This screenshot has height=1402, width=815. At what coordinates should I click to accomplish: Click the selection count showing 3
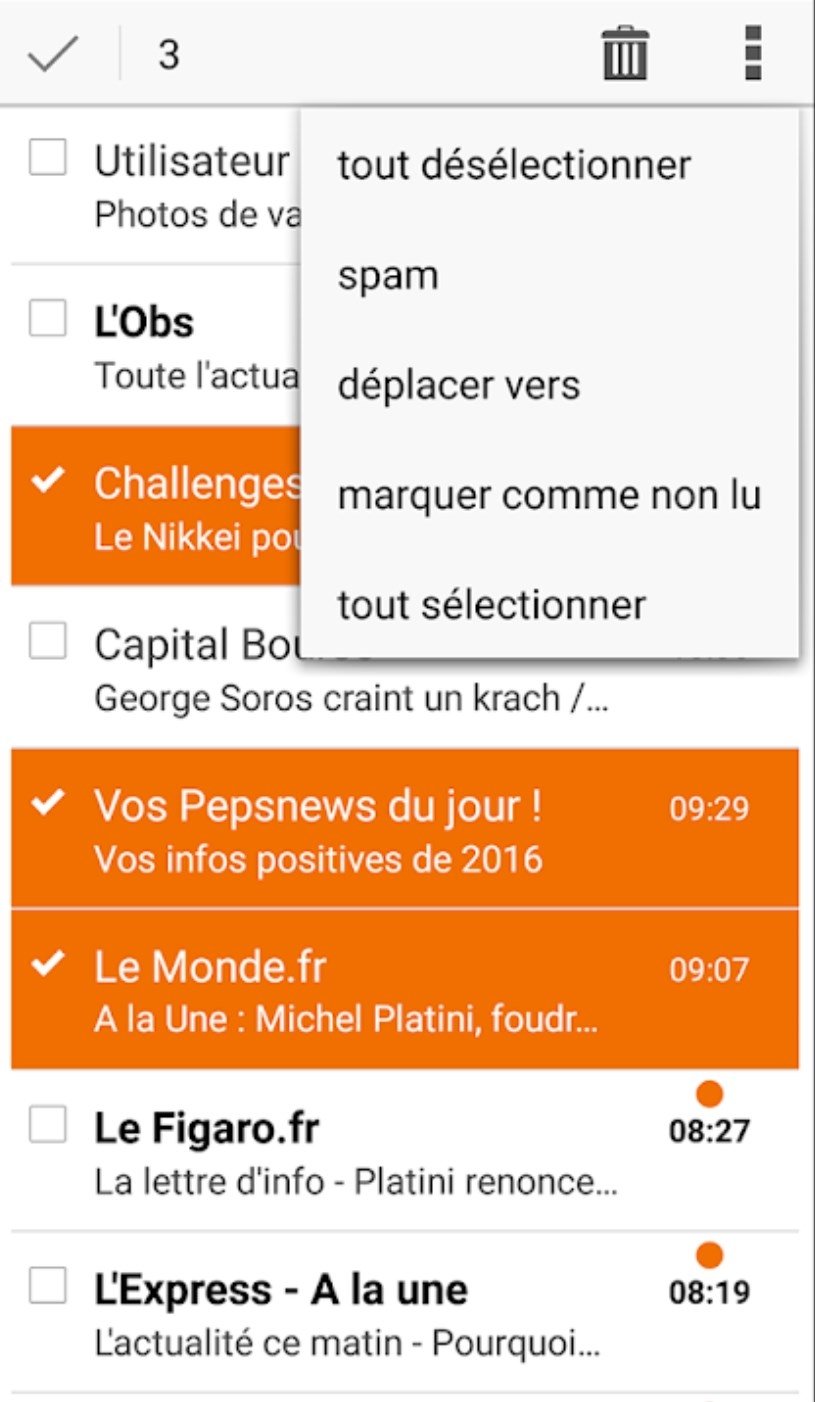168,55
